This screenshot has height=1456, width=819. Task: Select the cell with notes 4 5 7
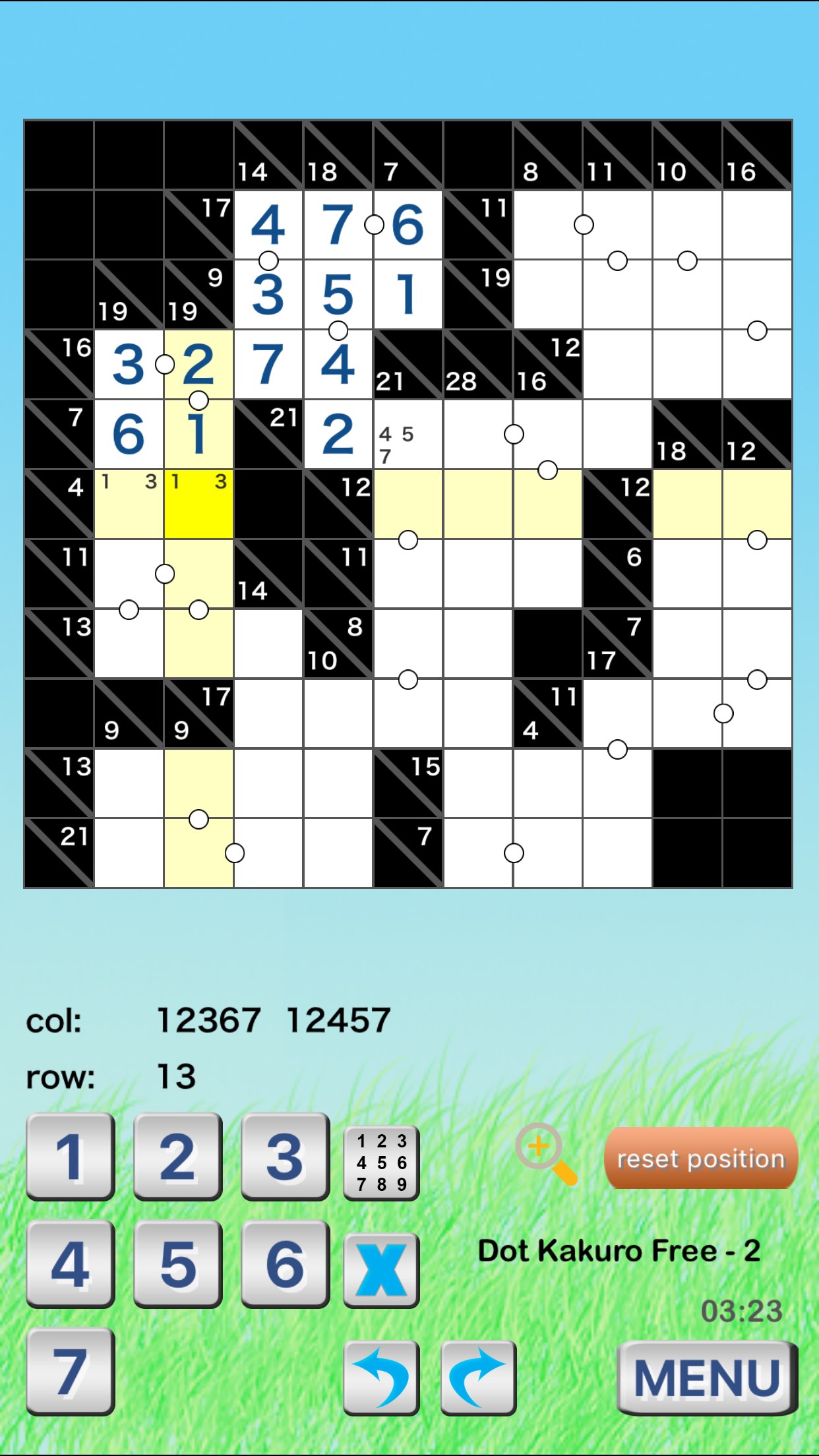click(x=408, y=435)
